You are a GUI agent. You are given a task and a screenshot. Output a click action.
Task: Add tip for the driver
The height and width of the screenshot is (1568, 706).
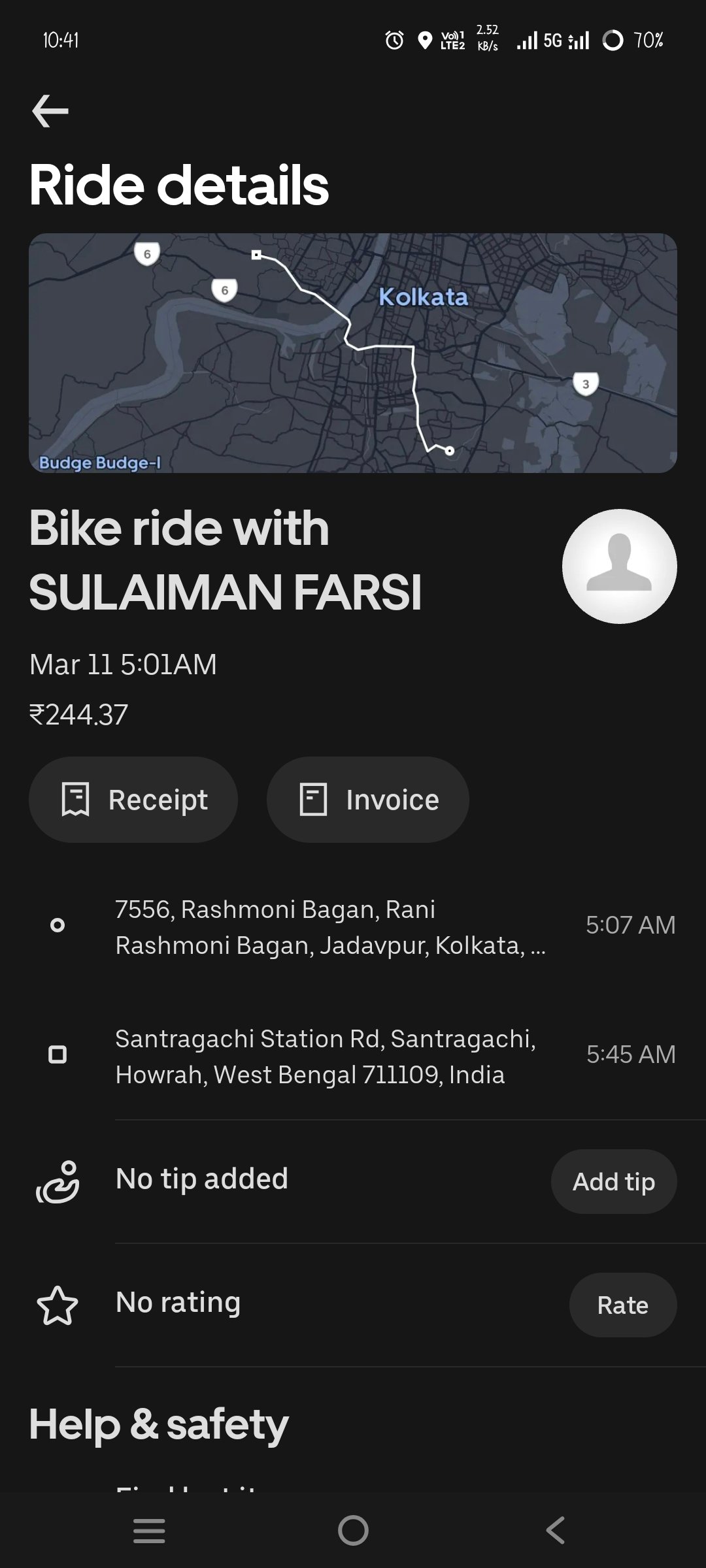[614, 1181]
